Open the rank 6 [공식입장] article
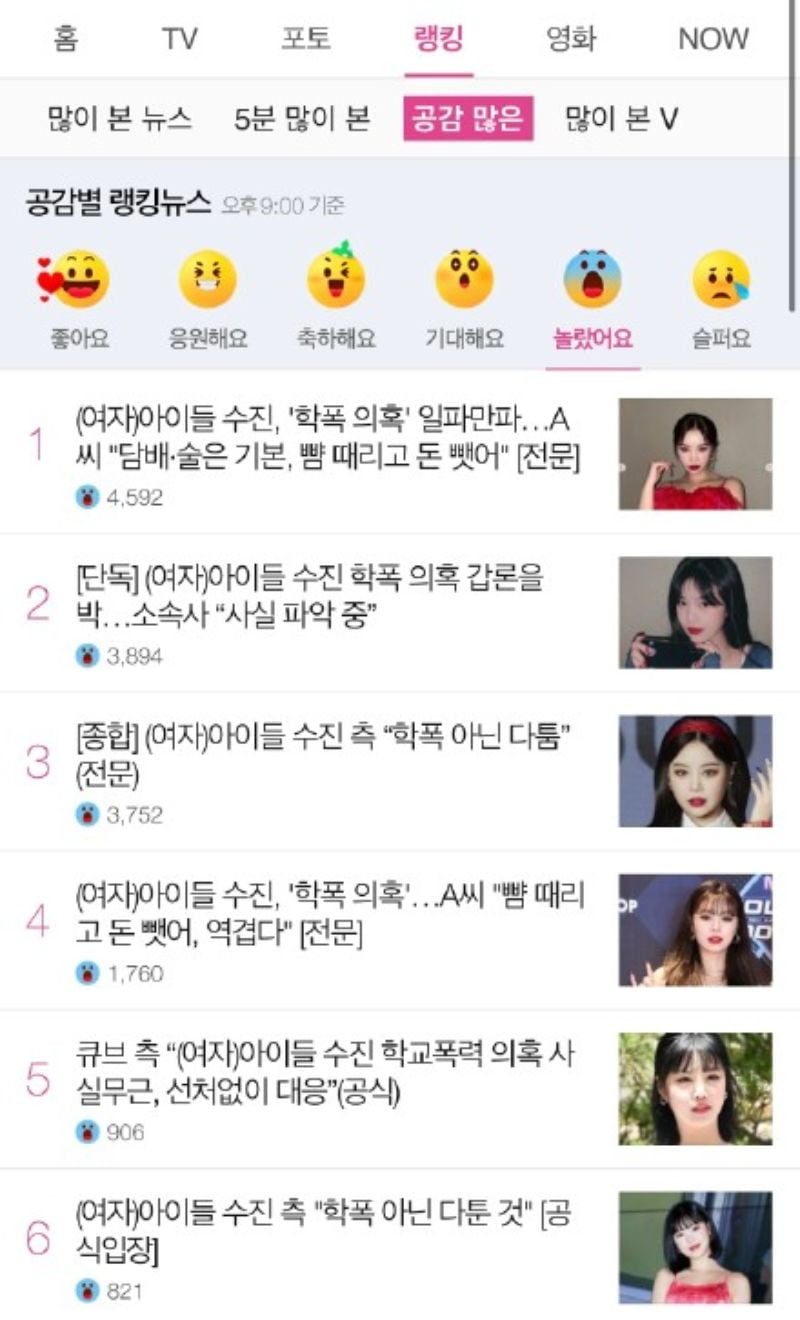 [x=324, y=1232]
